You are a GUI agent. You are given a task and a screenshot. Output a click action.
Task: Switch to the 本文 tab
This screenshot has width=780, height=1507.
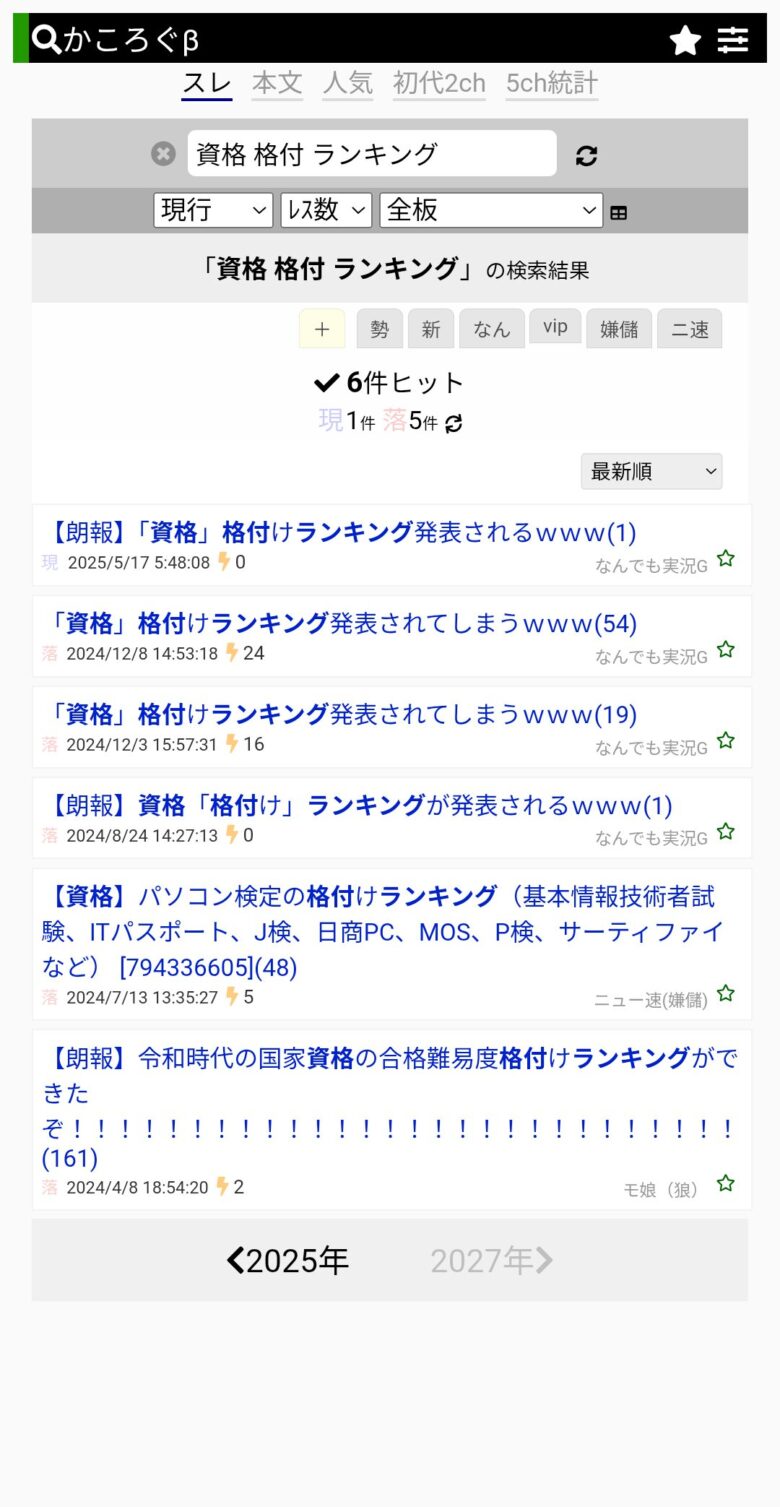[277, 83]
